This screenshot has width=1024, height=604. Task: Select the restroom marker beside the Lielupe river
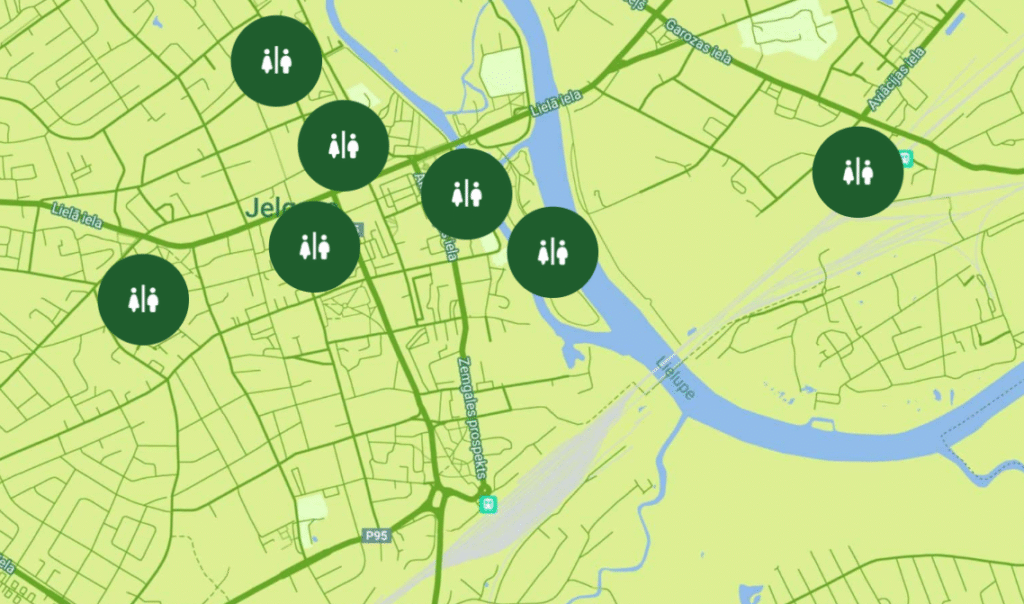pyautogui.click(x=553, y=252)
